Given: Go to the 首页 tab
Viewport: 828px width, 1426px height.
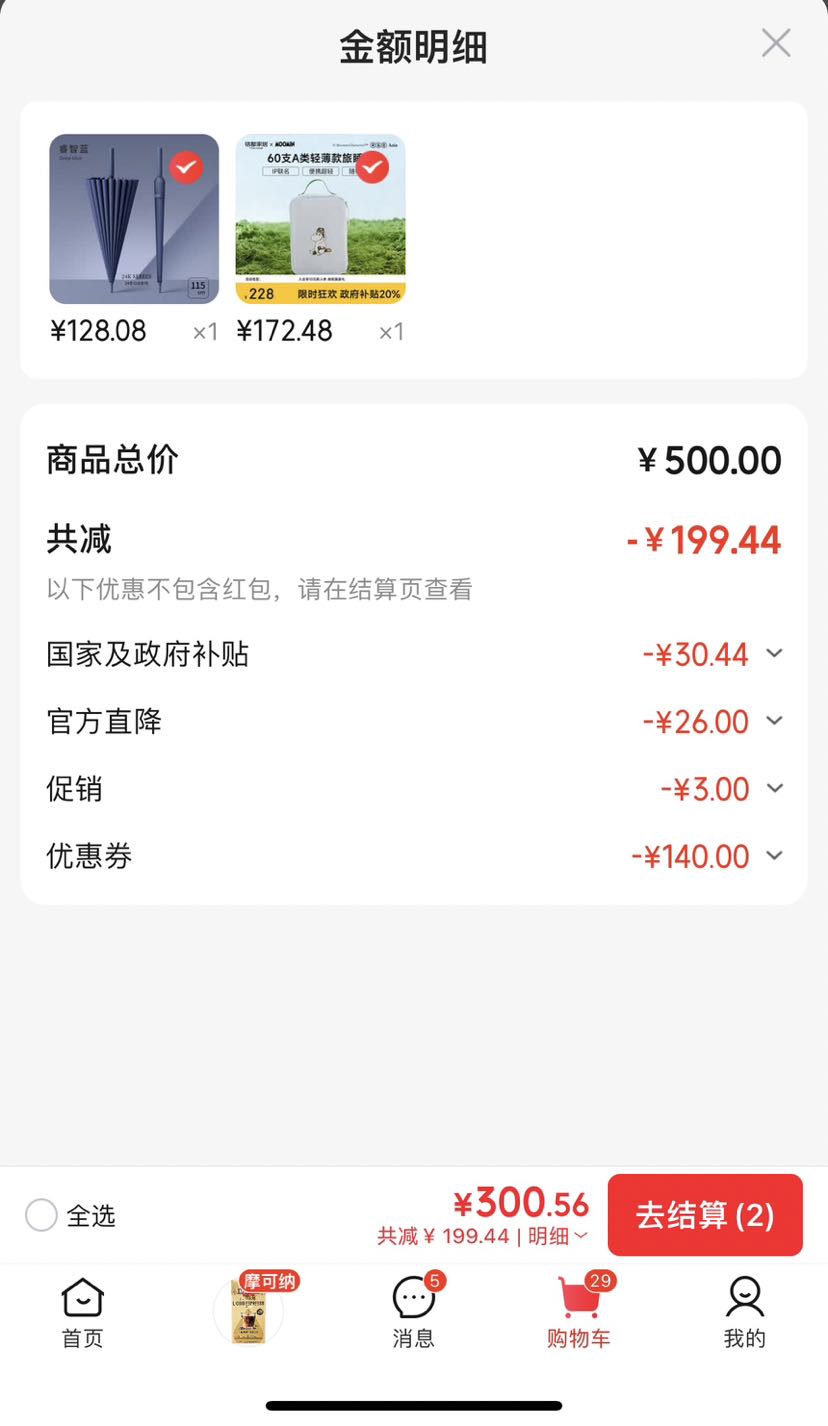Looking at the screenshot, I should pyautogui.click(x=82, y=1313).
